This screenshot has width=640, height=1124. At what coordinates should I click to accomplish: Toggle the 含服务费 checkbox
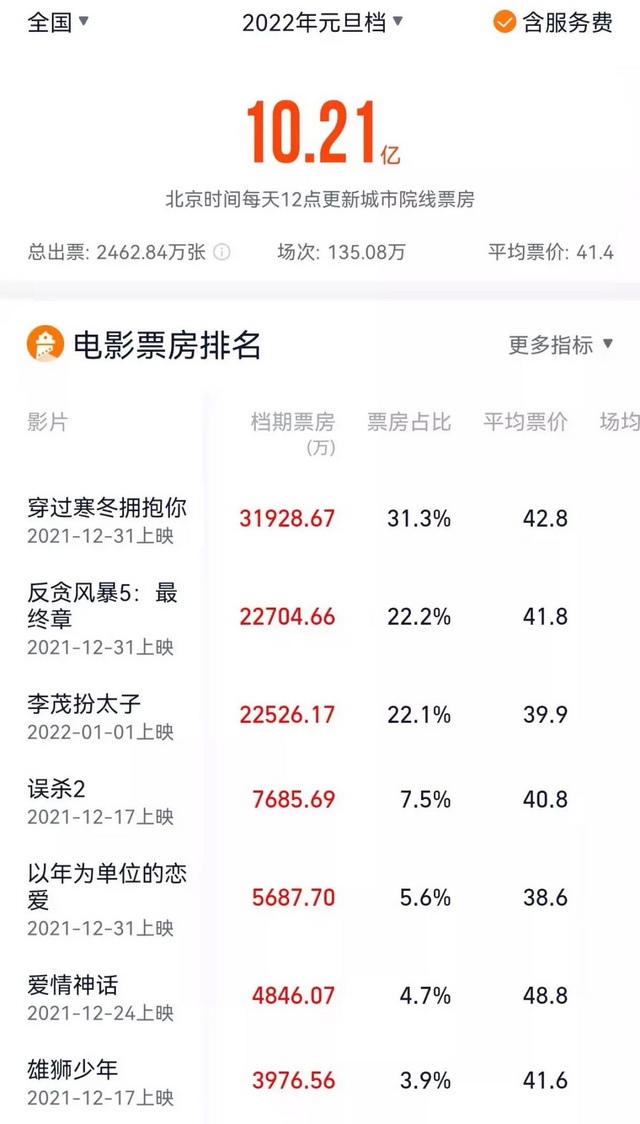pyautogui.click(x=505, y=22)
